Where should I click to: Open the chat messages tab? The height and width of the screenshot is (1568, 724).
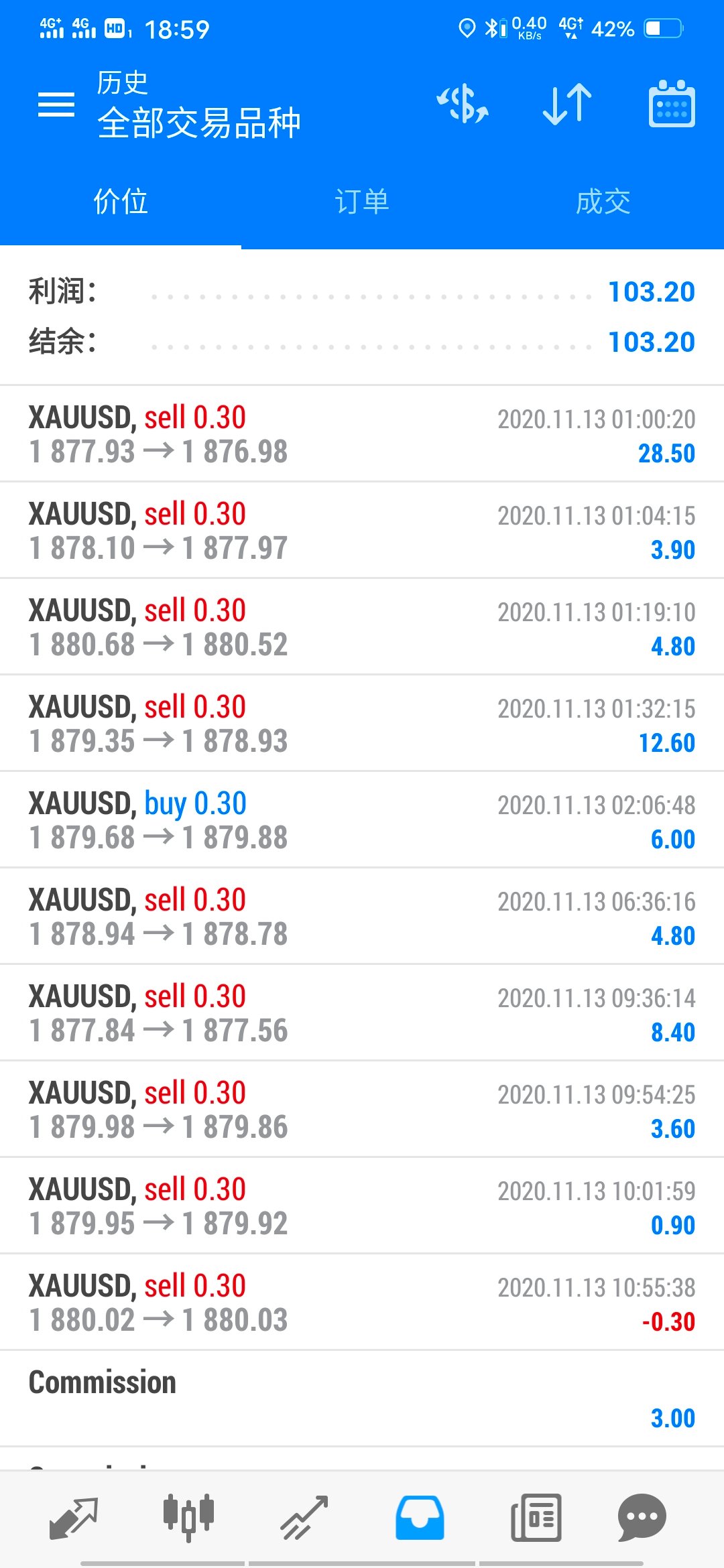tap(642, 1518)
